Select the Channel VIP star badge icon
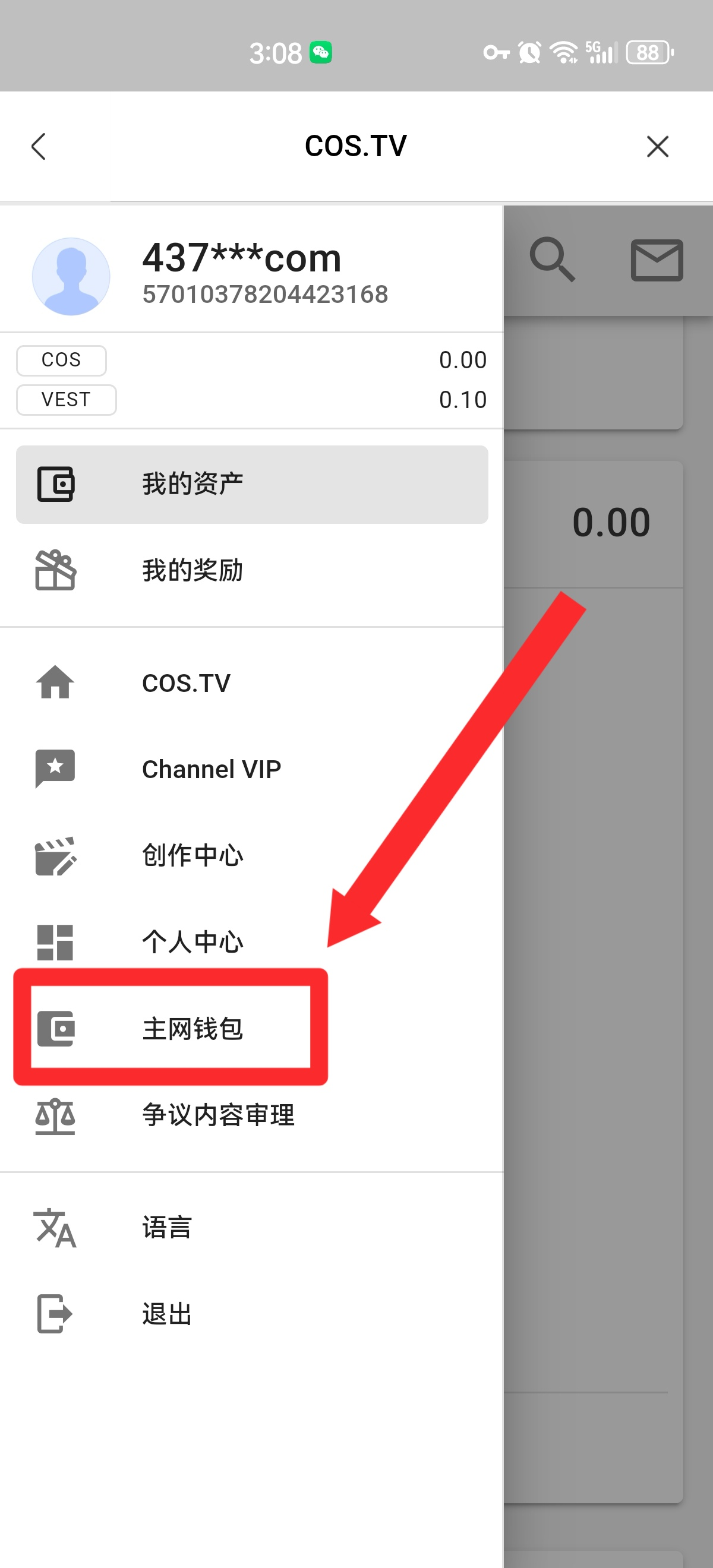The width and height of the screenshot is (713, 1568). click(55, 768)
